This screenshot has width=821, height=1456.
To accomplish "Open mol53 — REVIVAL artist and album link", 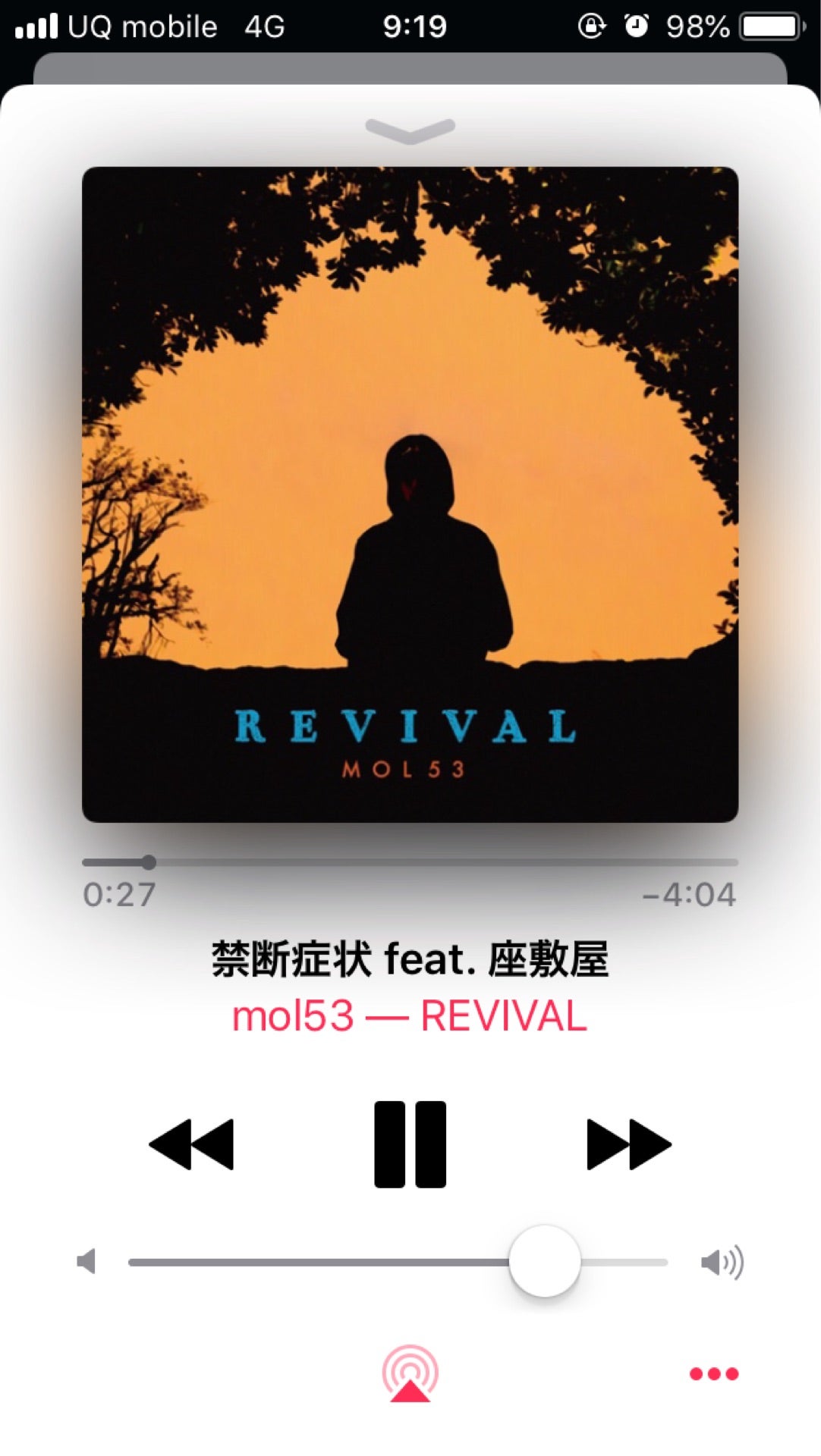I will coord(410,1016).
